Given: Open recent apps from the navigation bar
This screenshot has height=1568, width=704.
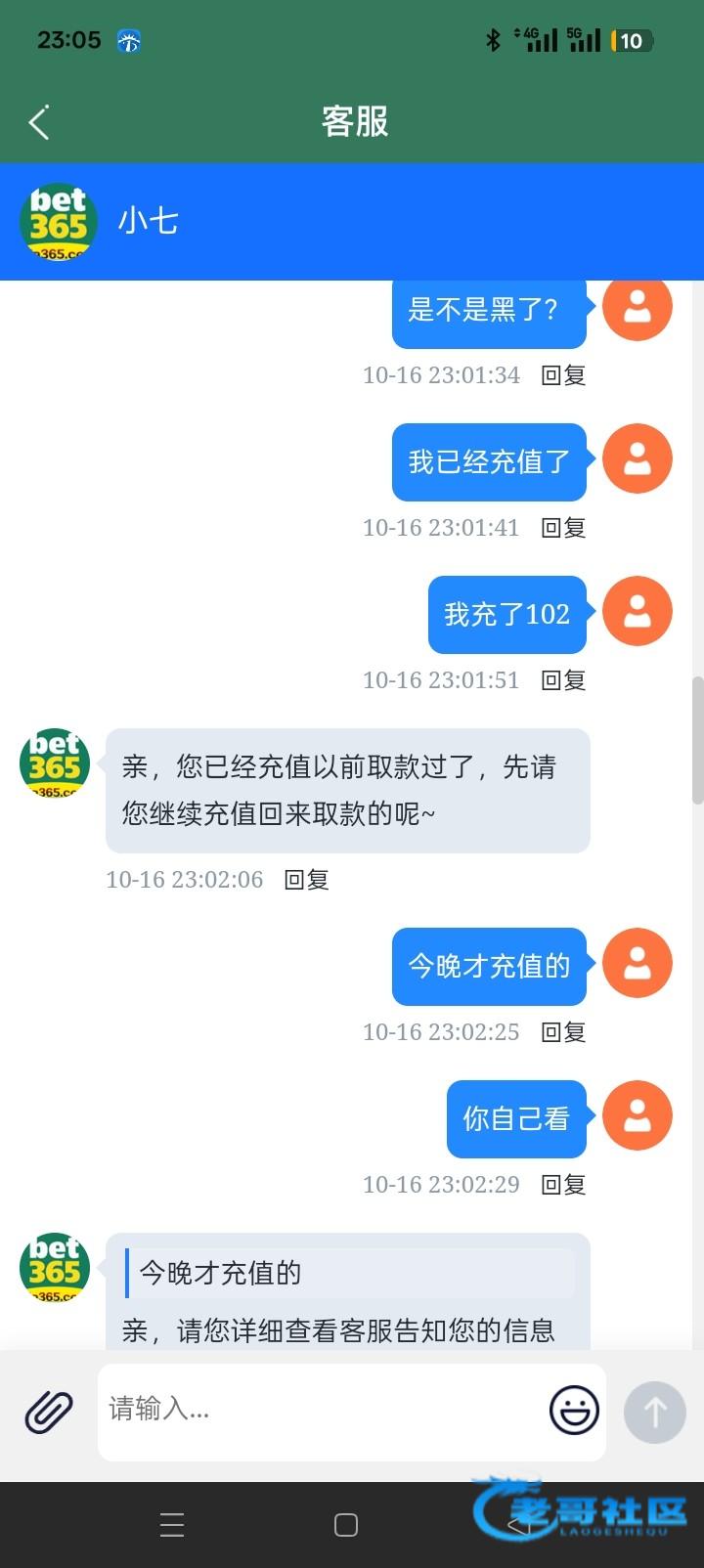Looking at the screenshot, I should [x=172, y=1525].
